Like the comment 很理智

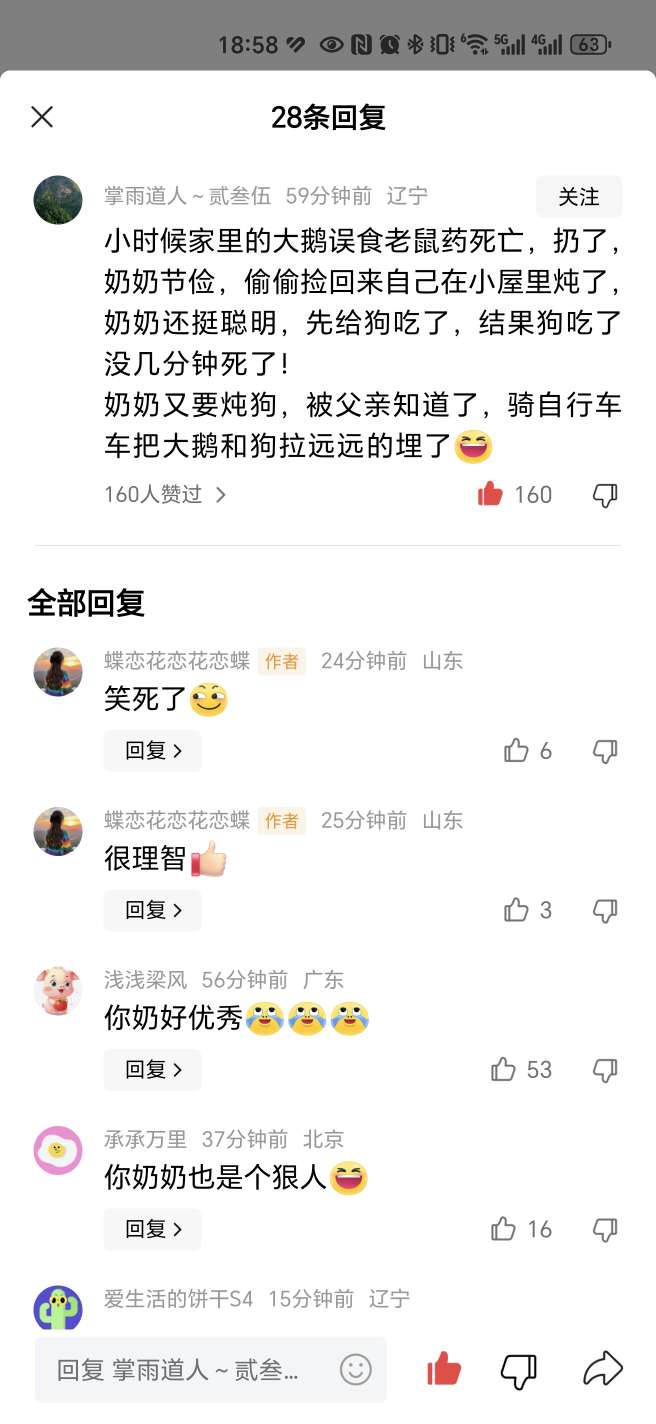516,910
